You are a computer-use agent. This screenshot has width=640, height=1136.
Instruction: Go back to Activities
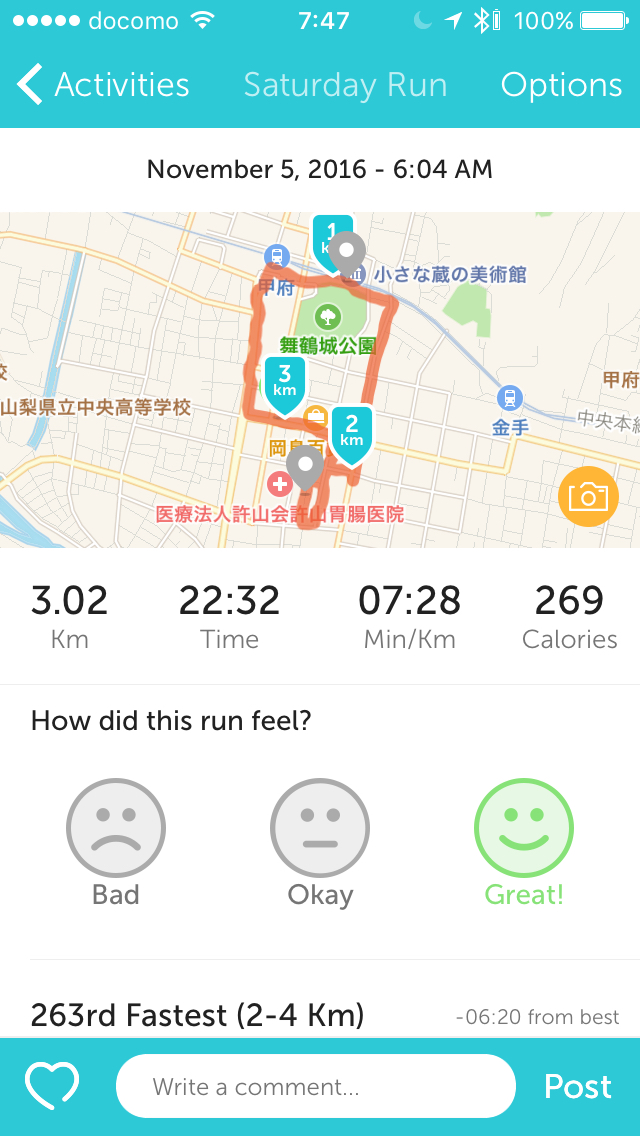[103, 86]
